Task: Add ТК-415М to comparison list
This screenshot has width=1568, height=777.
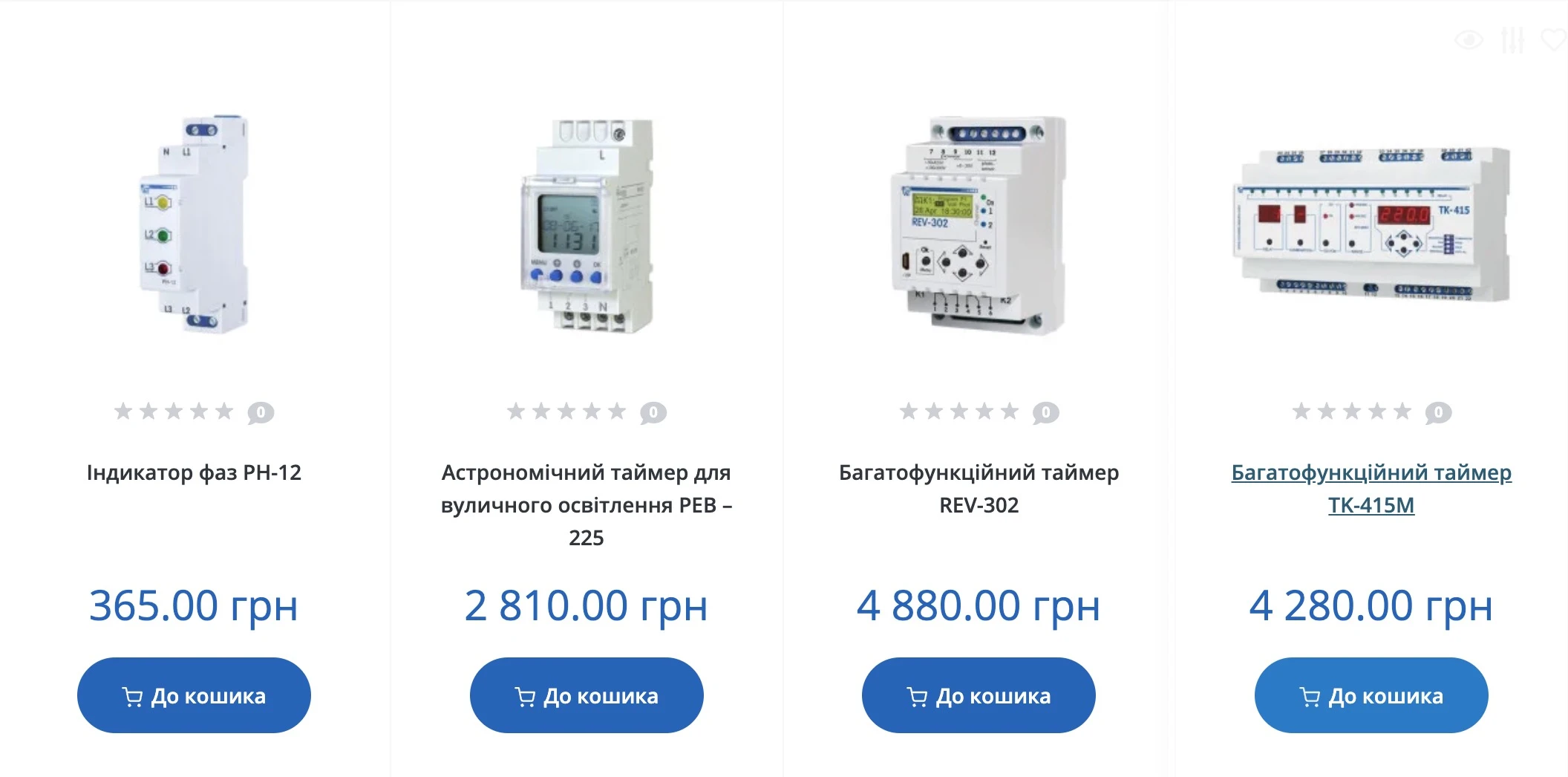Action: (x=1512, y=39)
